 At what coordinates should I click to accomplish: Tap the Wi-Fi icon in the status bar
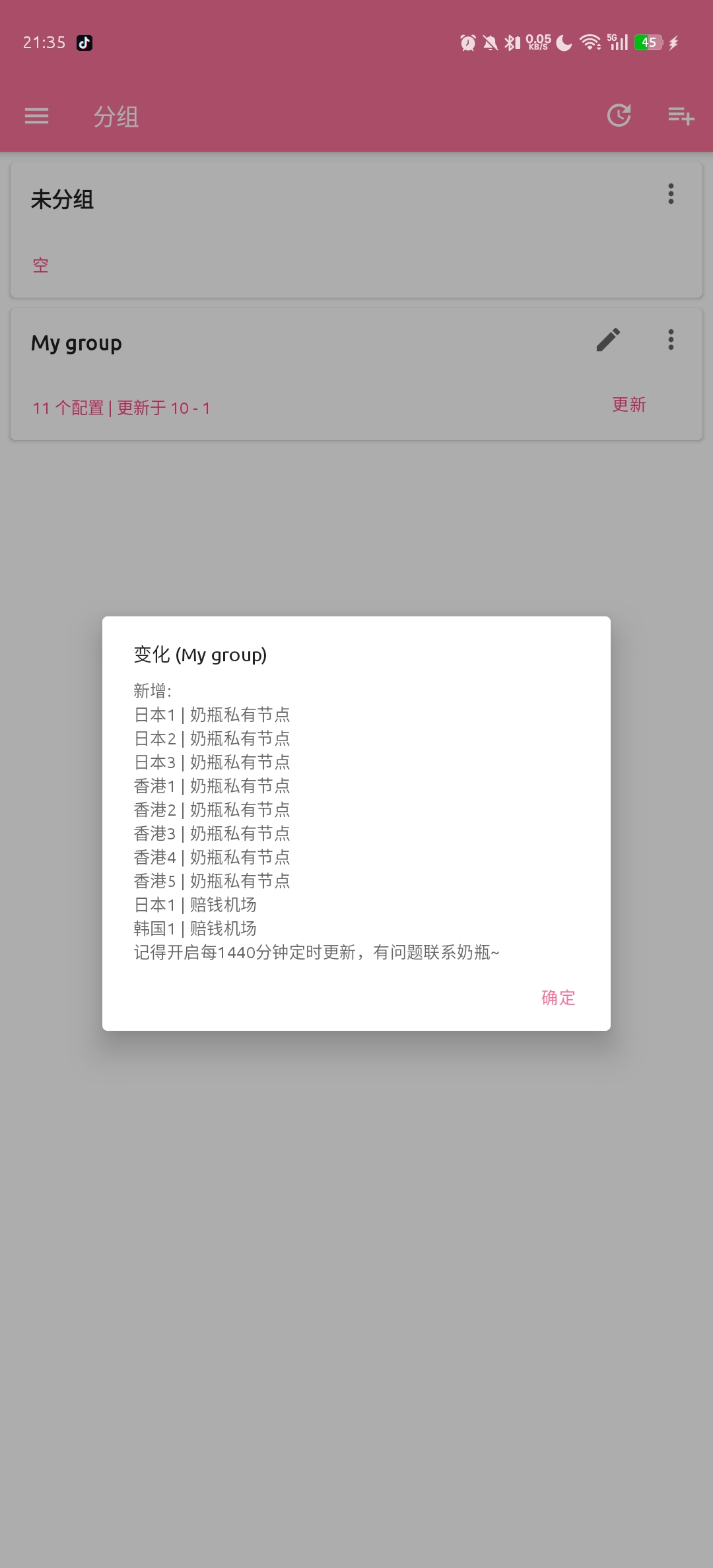(x=590, y=42)
